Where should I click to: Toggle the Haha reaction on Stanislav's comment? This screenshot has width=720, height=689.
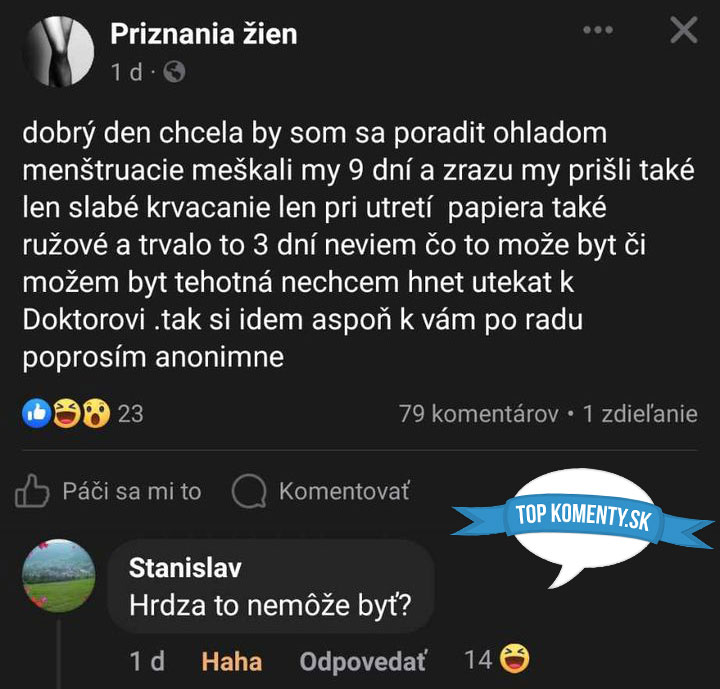pyautogui.click(x=232, y=661)
